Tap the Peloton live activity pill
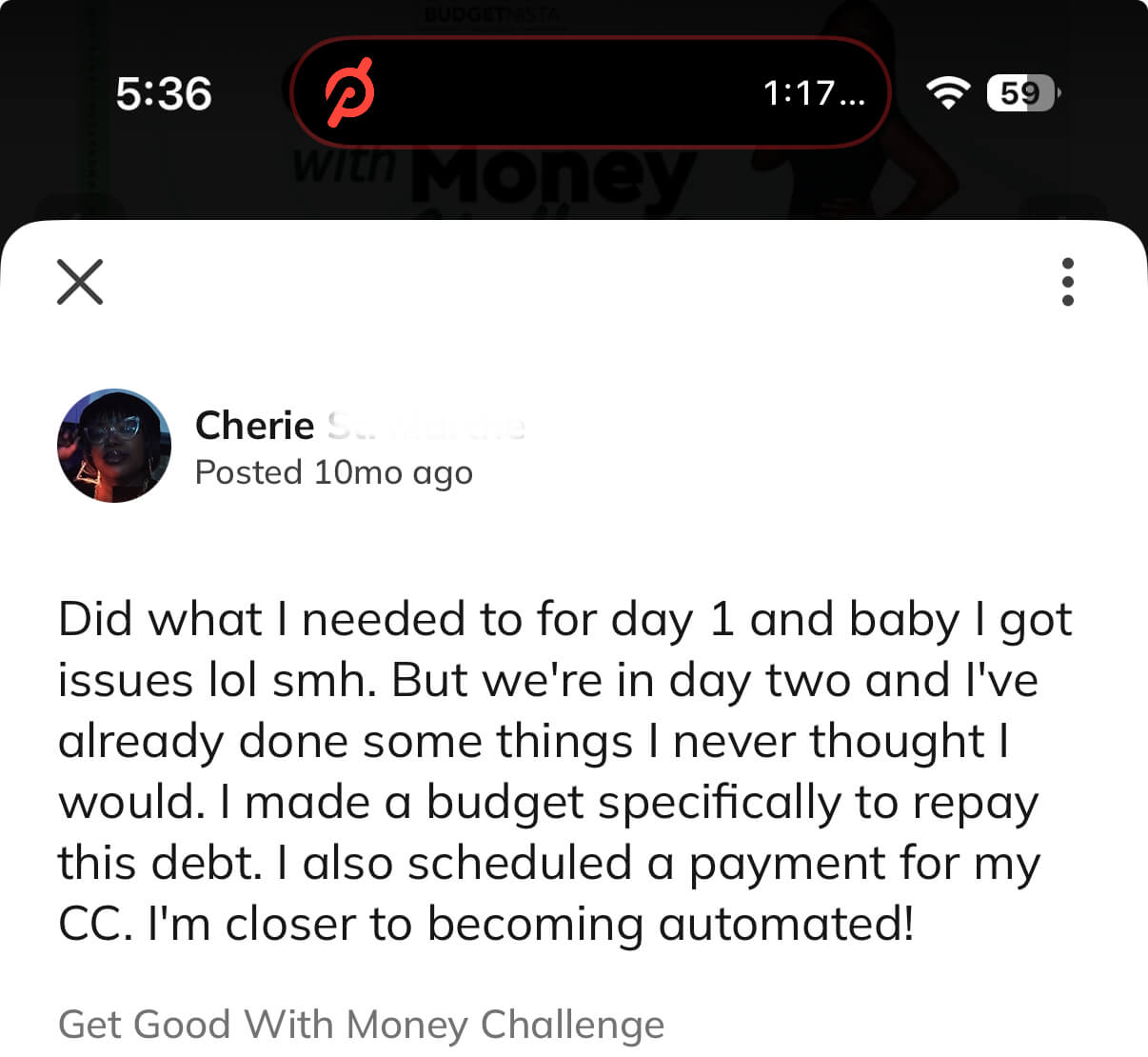Screen dimensions: 1148x1057 [590, 93]
